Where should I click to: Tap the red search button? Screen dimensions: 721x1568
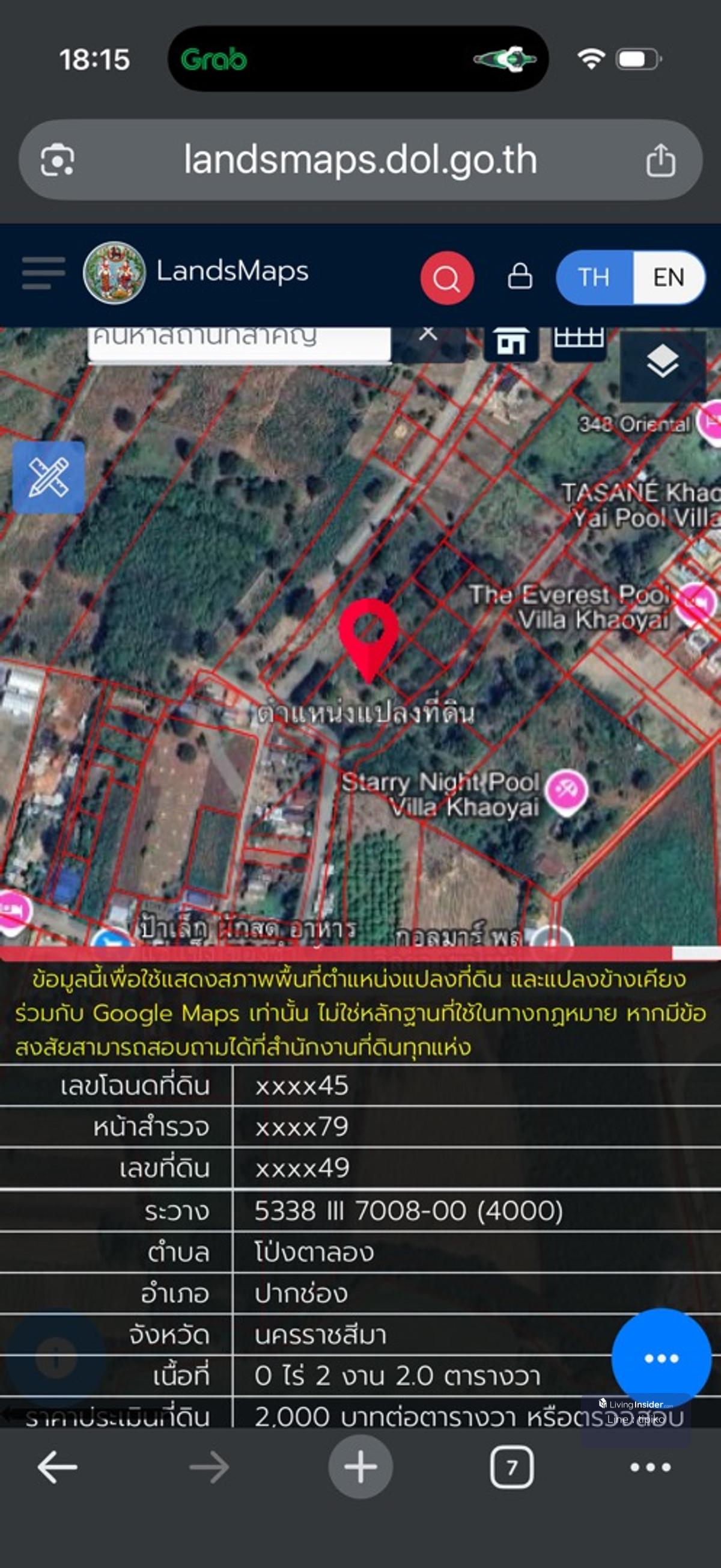pos(447,278)
